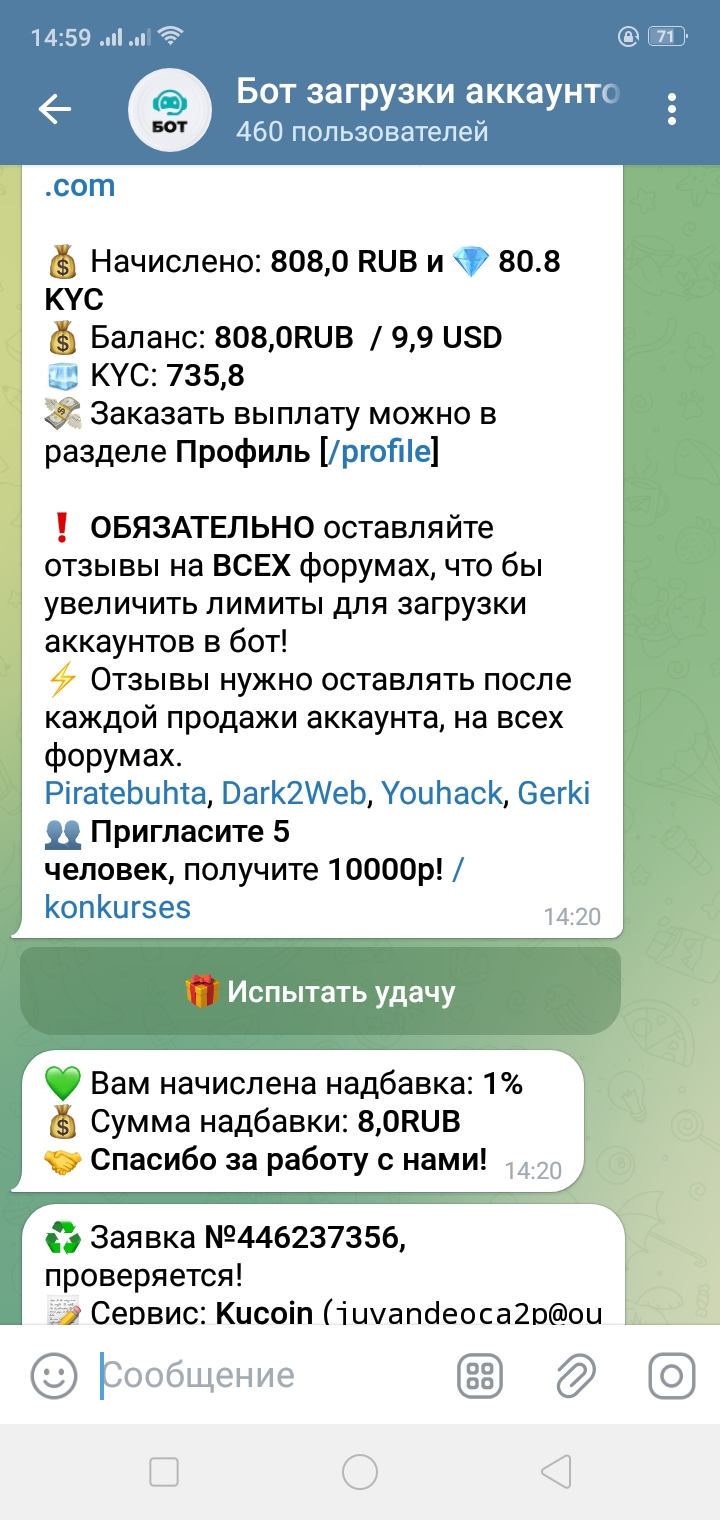The image size is (720, 1520).
Task: Focus the Сообщение message field
Action: (270, 1375)
